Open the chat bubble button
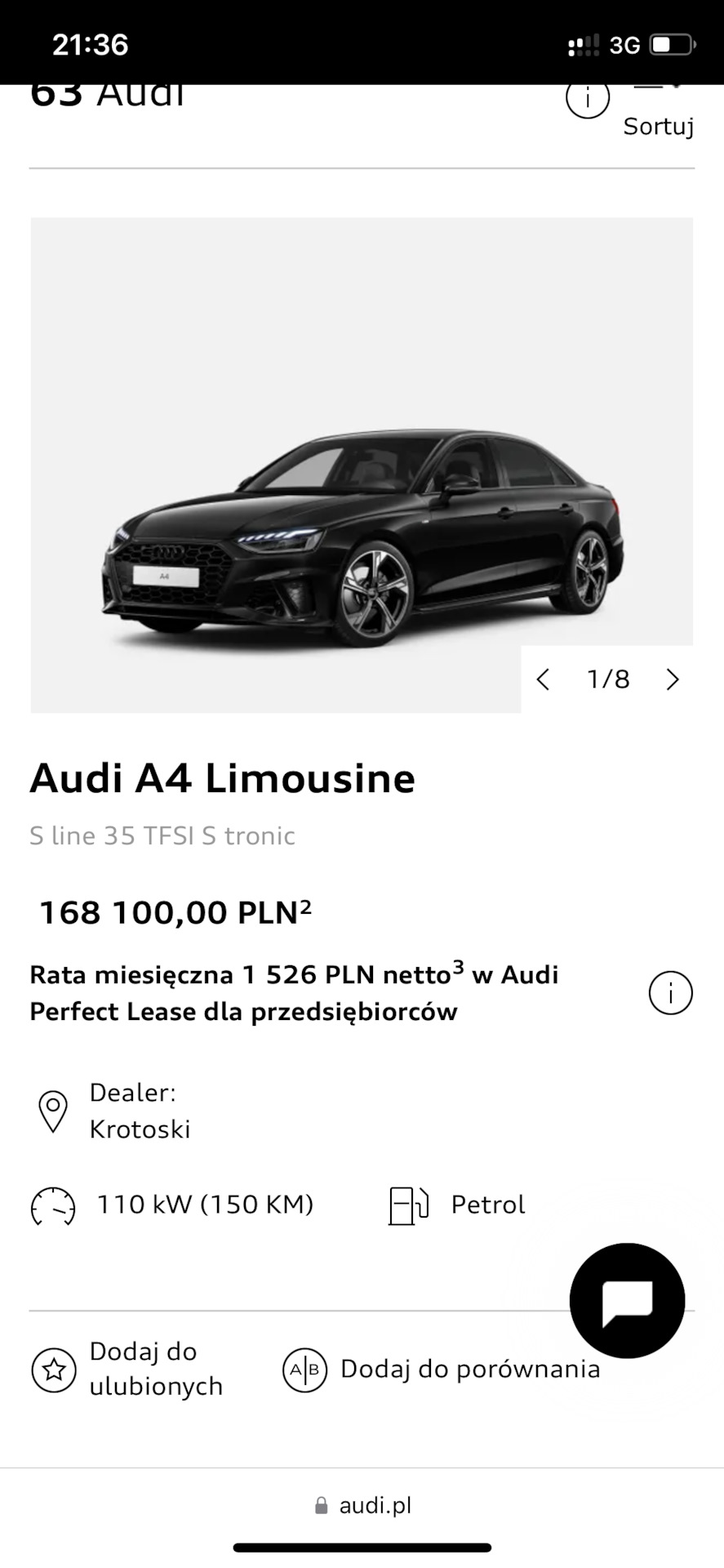This screenshot has height=1568, width=724. [627, 1301]
